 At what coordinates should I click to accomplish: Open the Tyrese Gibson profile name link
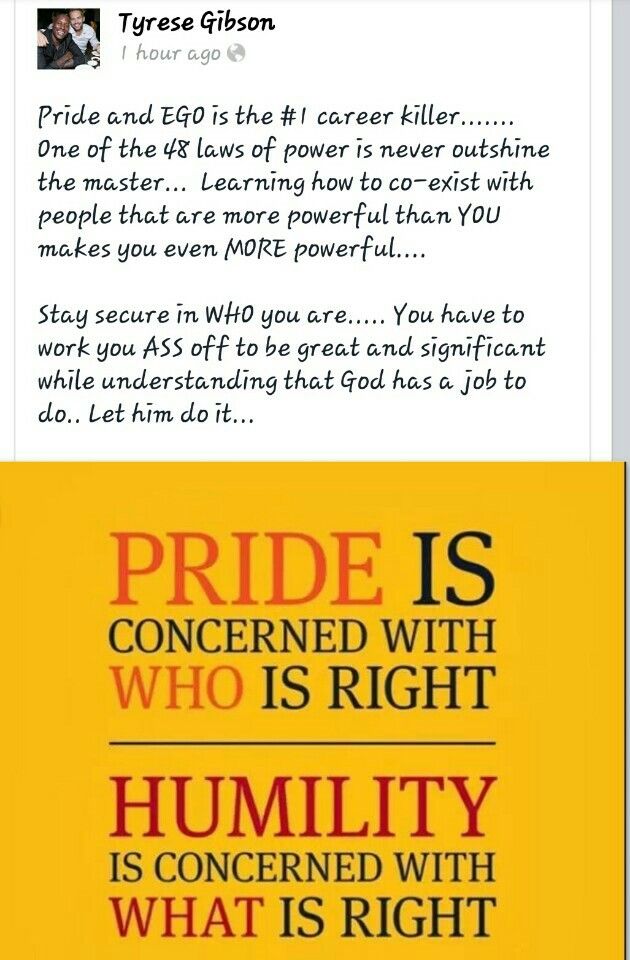pyautogui.click(x=195, y=22)
